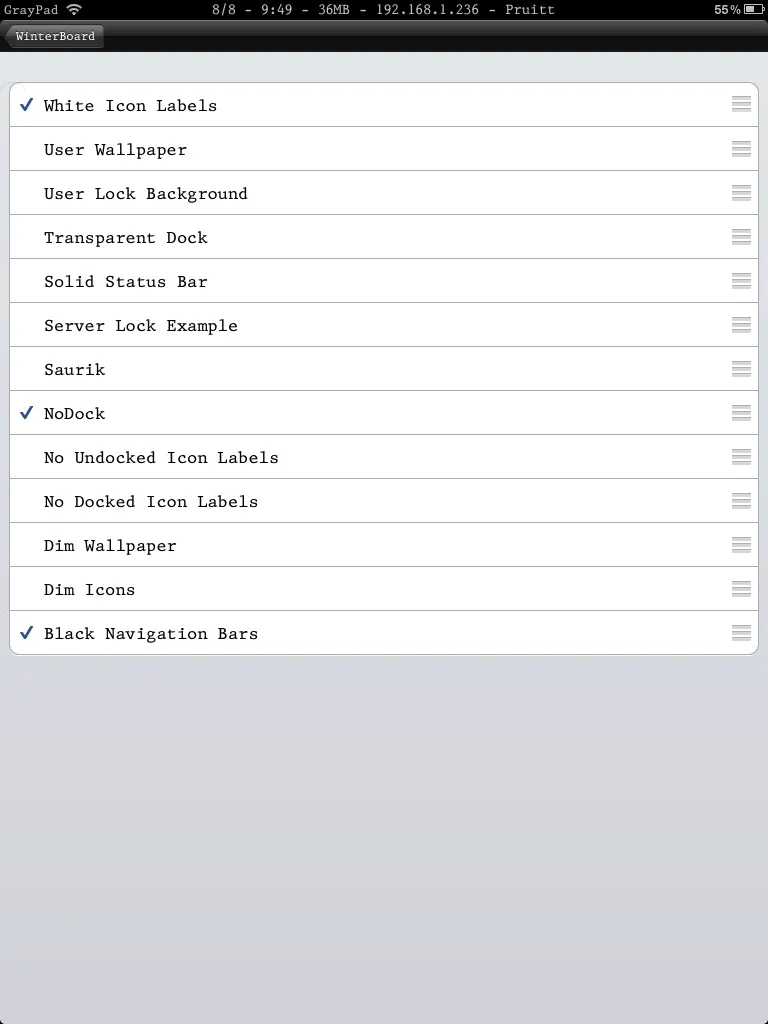Check Server Lock Example
The height and width of the screenshot is (1024, 768).
(140, 326)
